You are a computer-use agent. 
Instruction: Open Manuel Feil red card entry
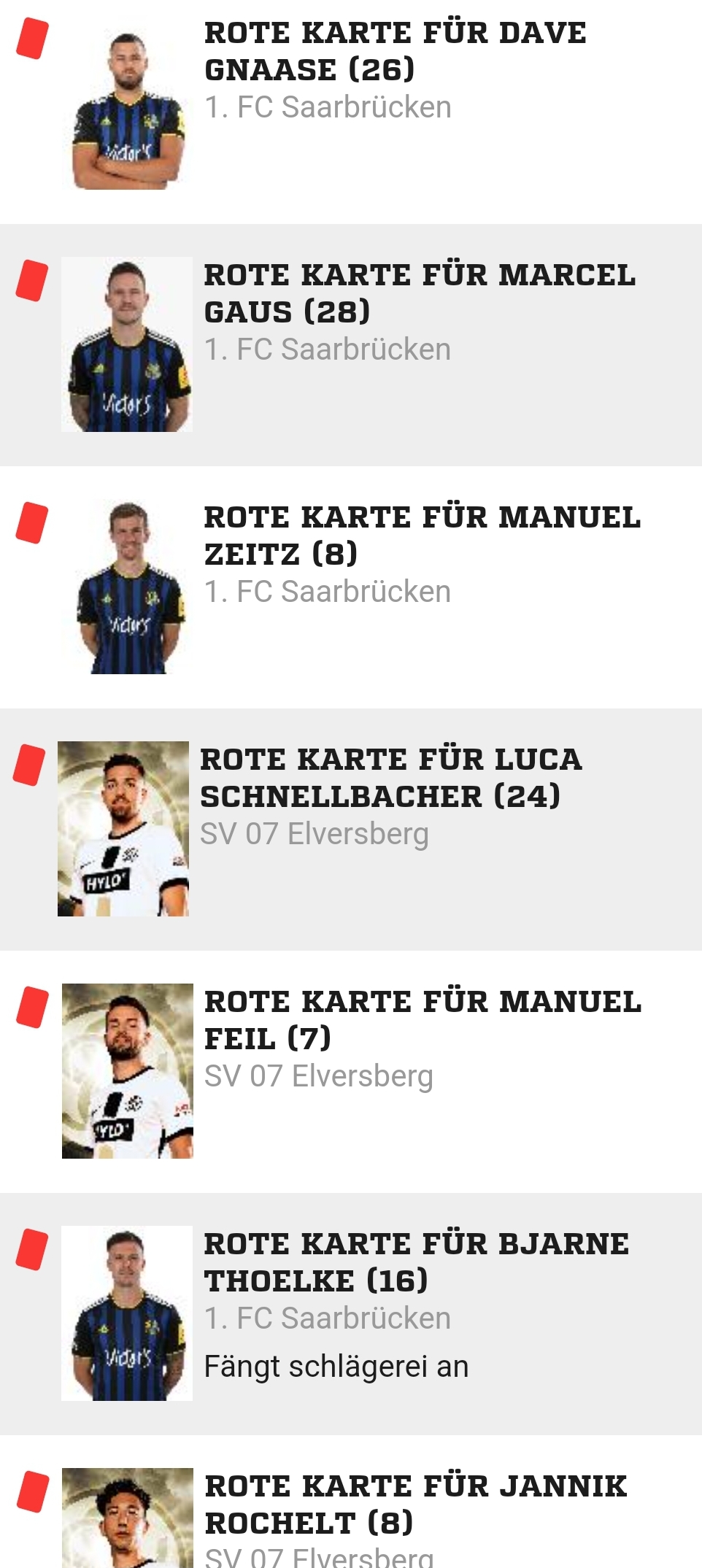[x=422, y=1021]
